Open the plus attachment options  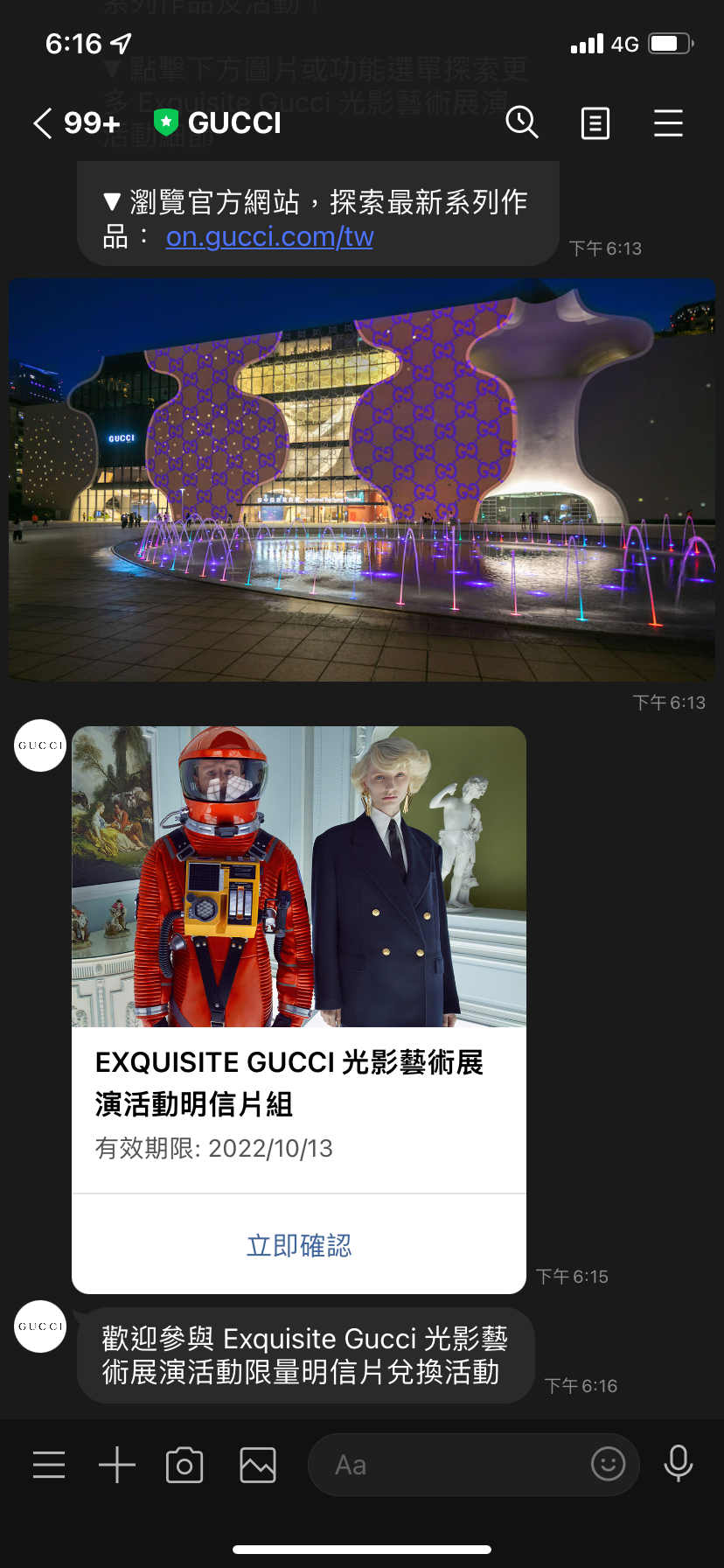click(117, 1465)
